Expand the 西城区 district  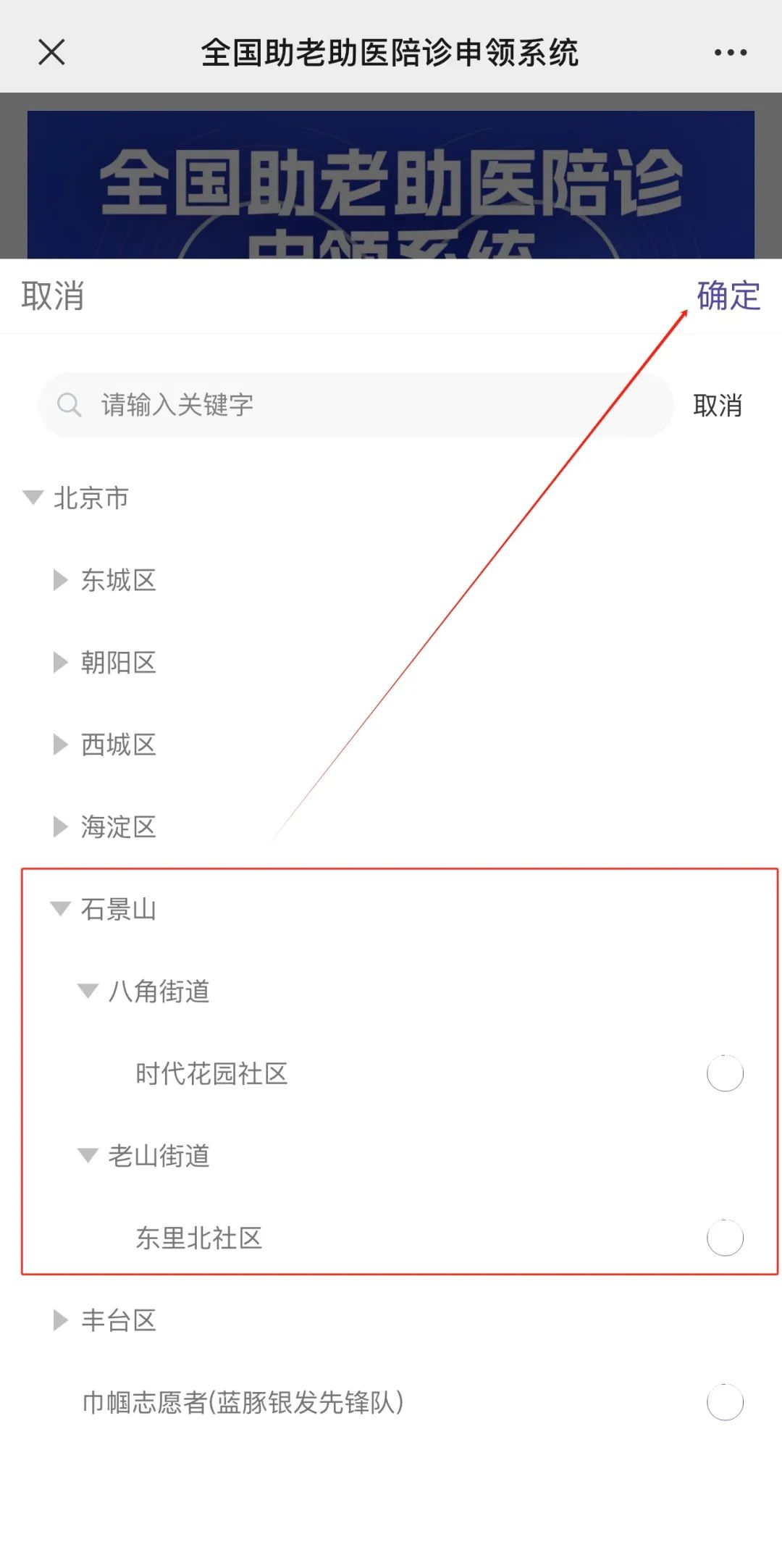point(61,745)
